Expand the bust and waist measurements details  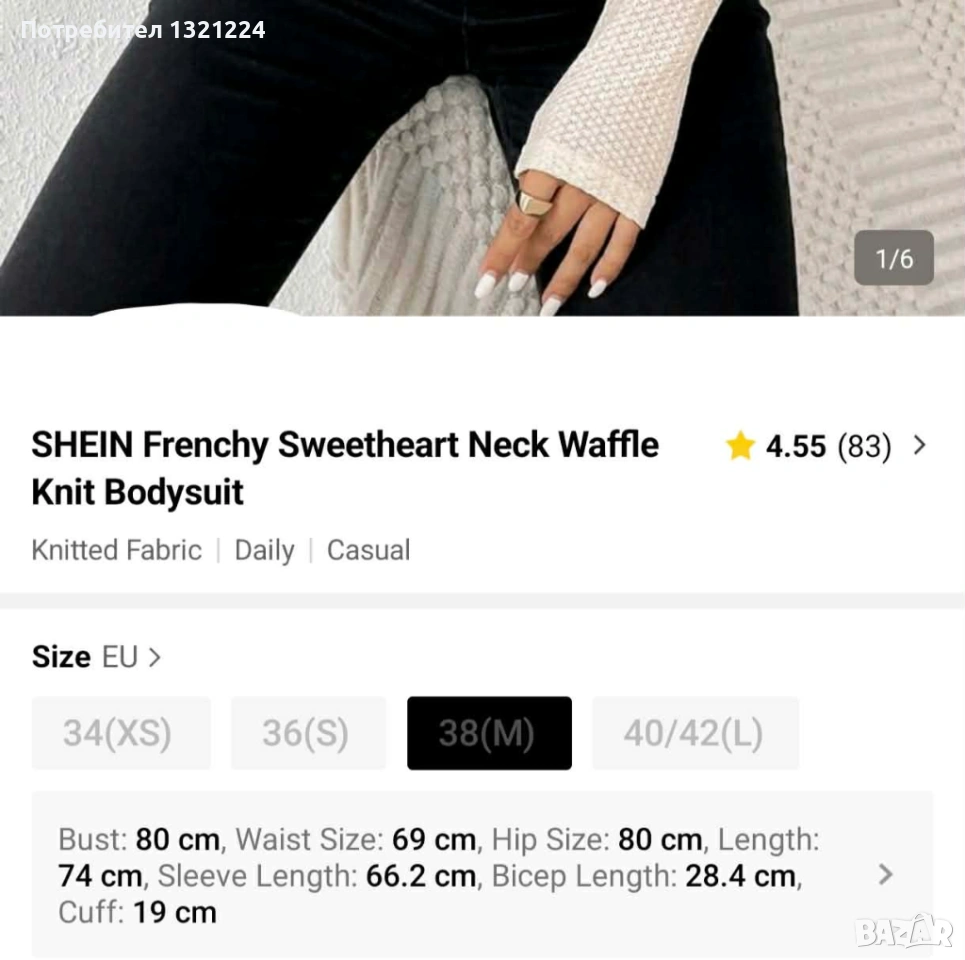coord(884,875)
